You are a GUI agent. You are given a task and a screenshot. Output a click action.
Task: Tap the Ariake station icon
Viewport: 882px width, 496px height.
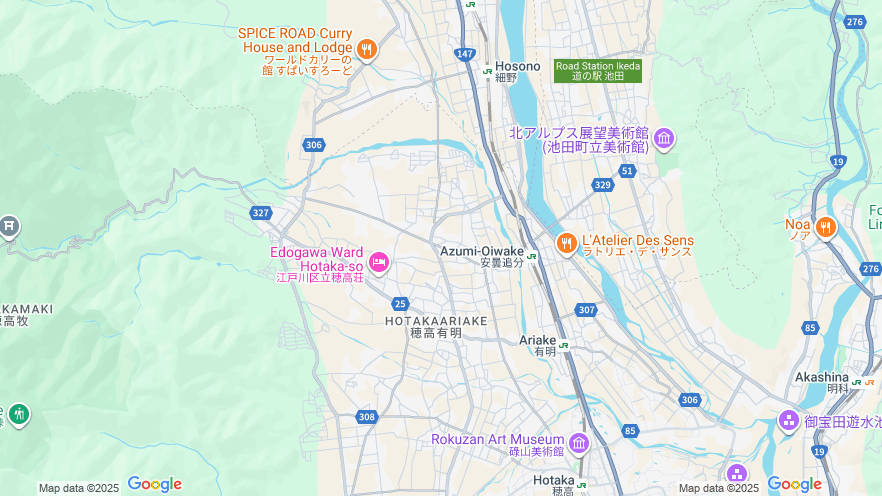pyautogui.click(x=564, y=345)
